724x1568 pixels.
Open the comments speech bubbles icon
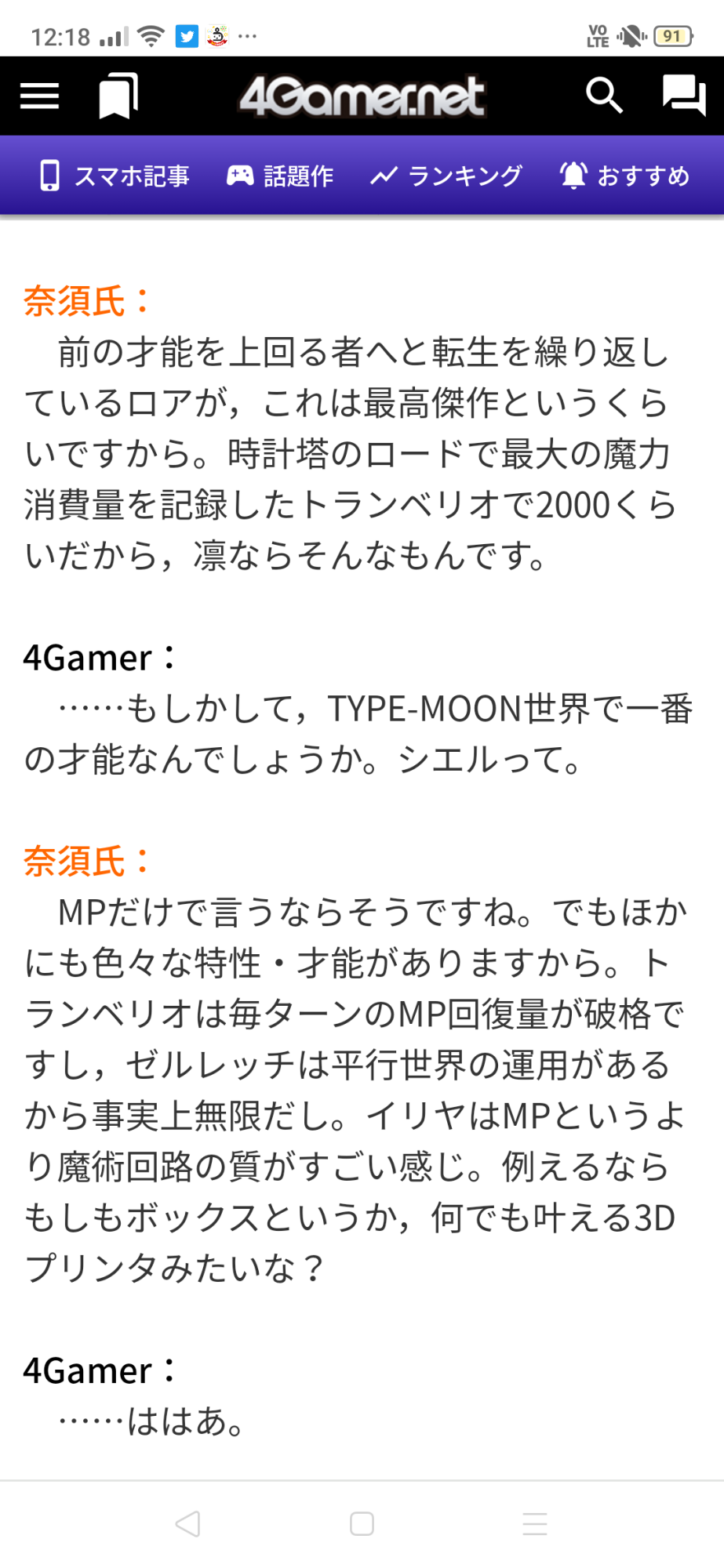684,96
